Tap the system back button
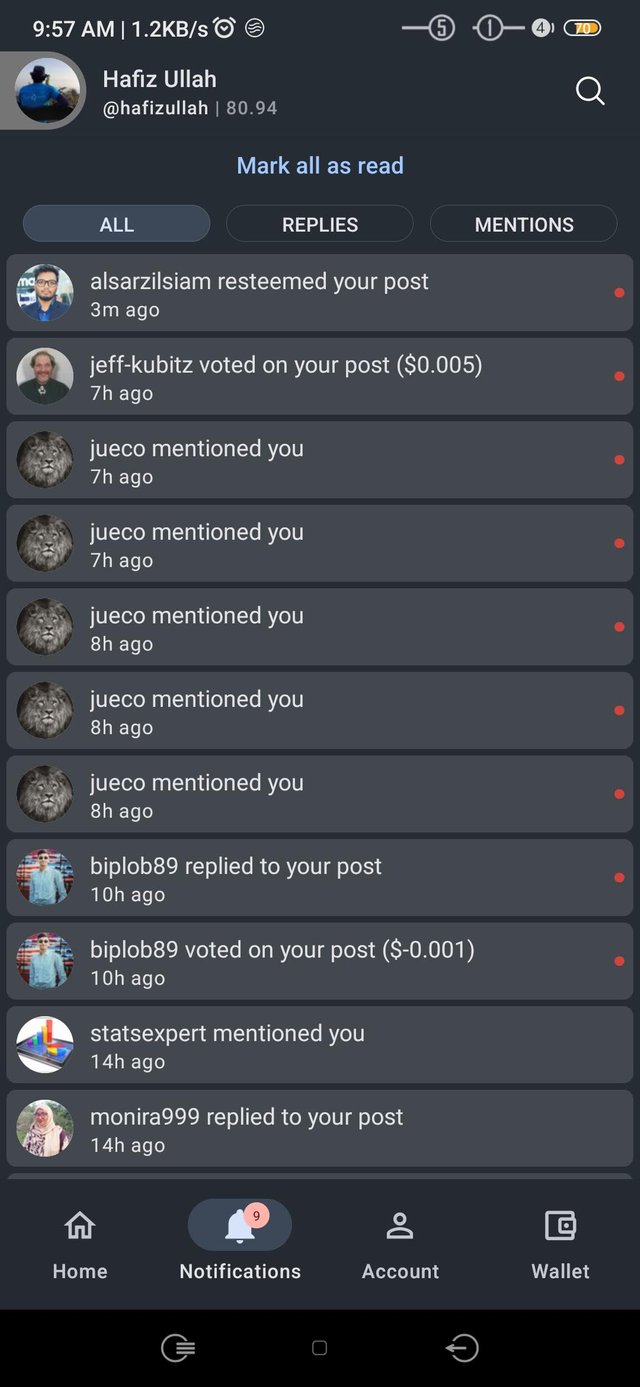The image size is (640, 1387). click(462, 1348)
